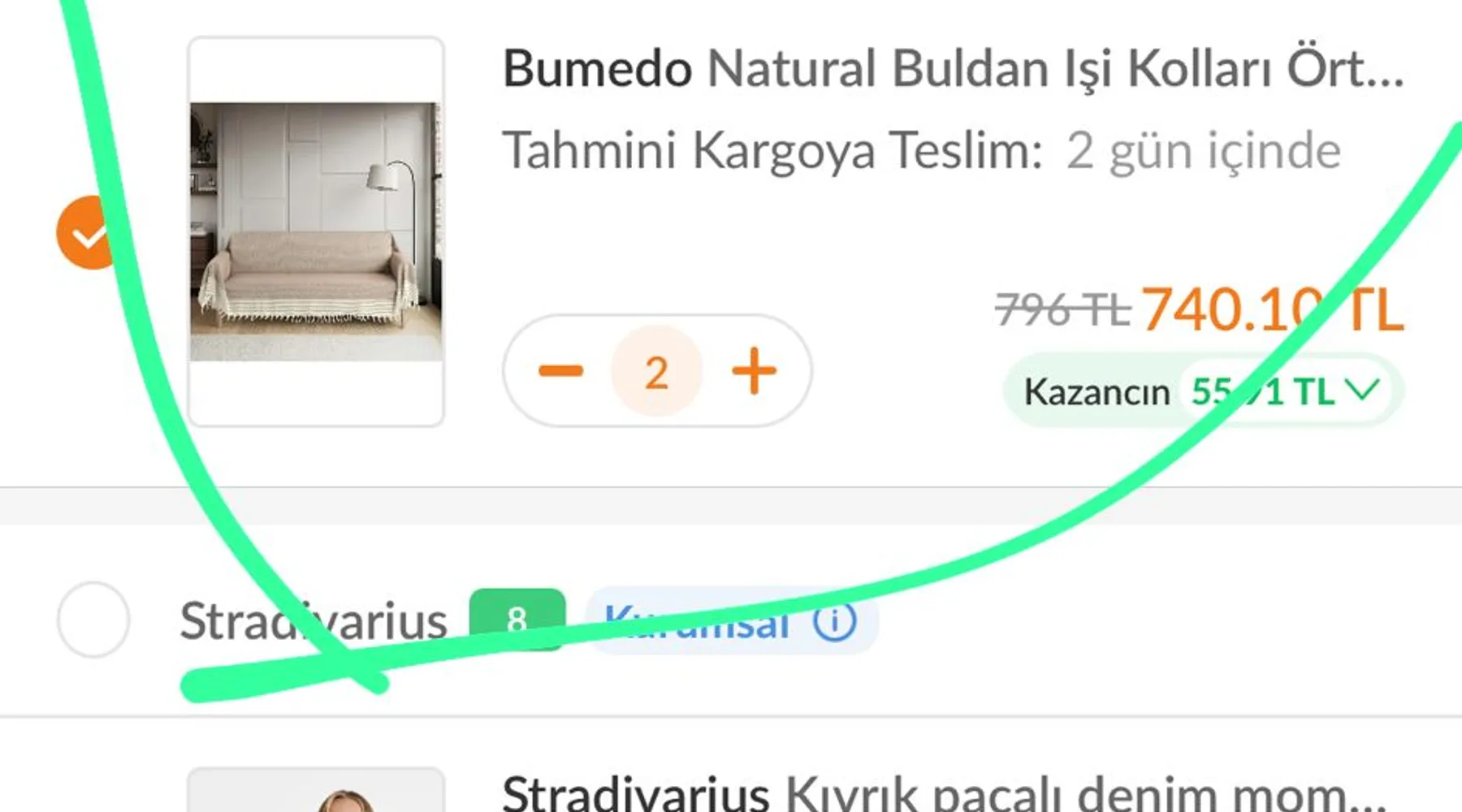Open the Stradivarius seller page
Image resolution: width=1462 pixels, height=812 pixels.
pyautogui.click(x=313, y=621)
